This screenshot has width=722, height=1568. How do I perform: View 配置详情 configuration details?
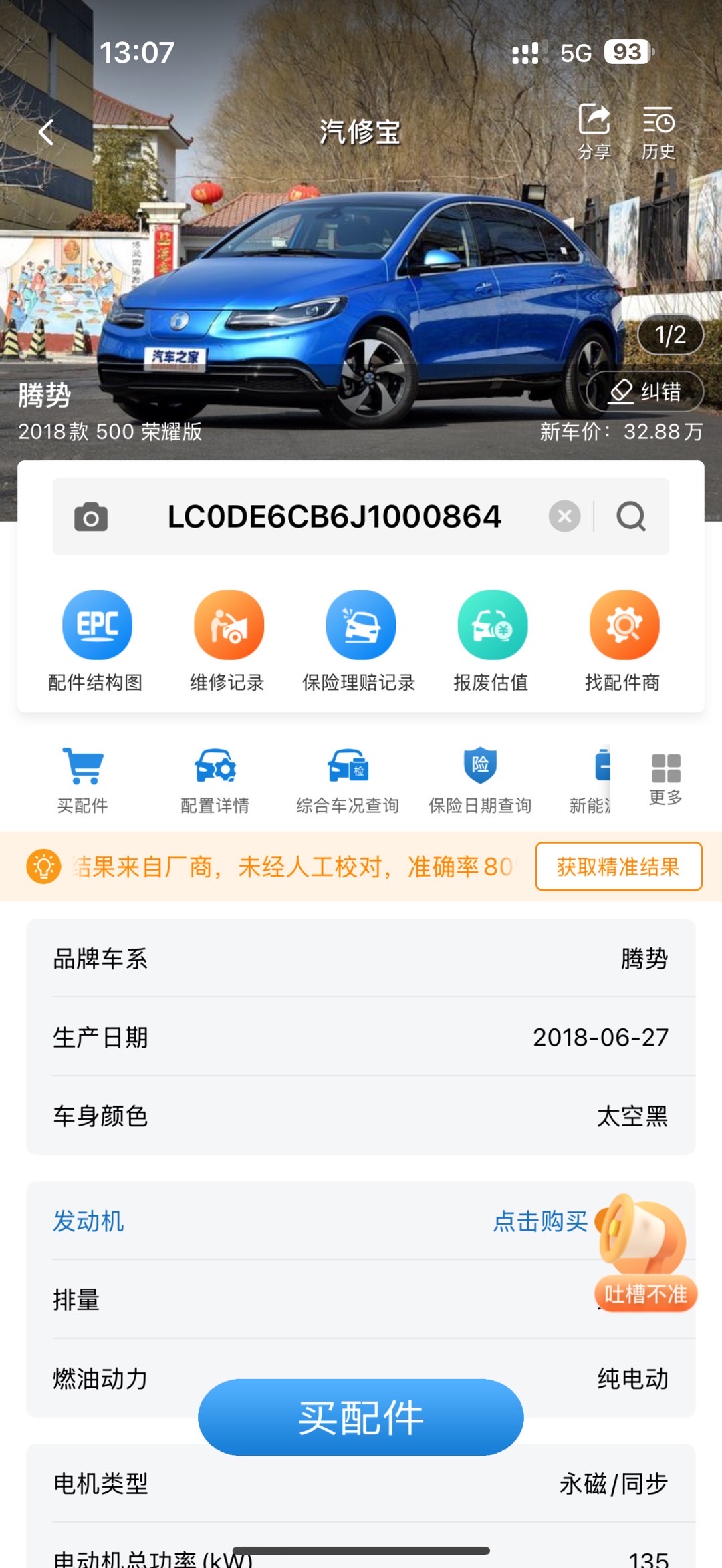(x=215, y=780)
